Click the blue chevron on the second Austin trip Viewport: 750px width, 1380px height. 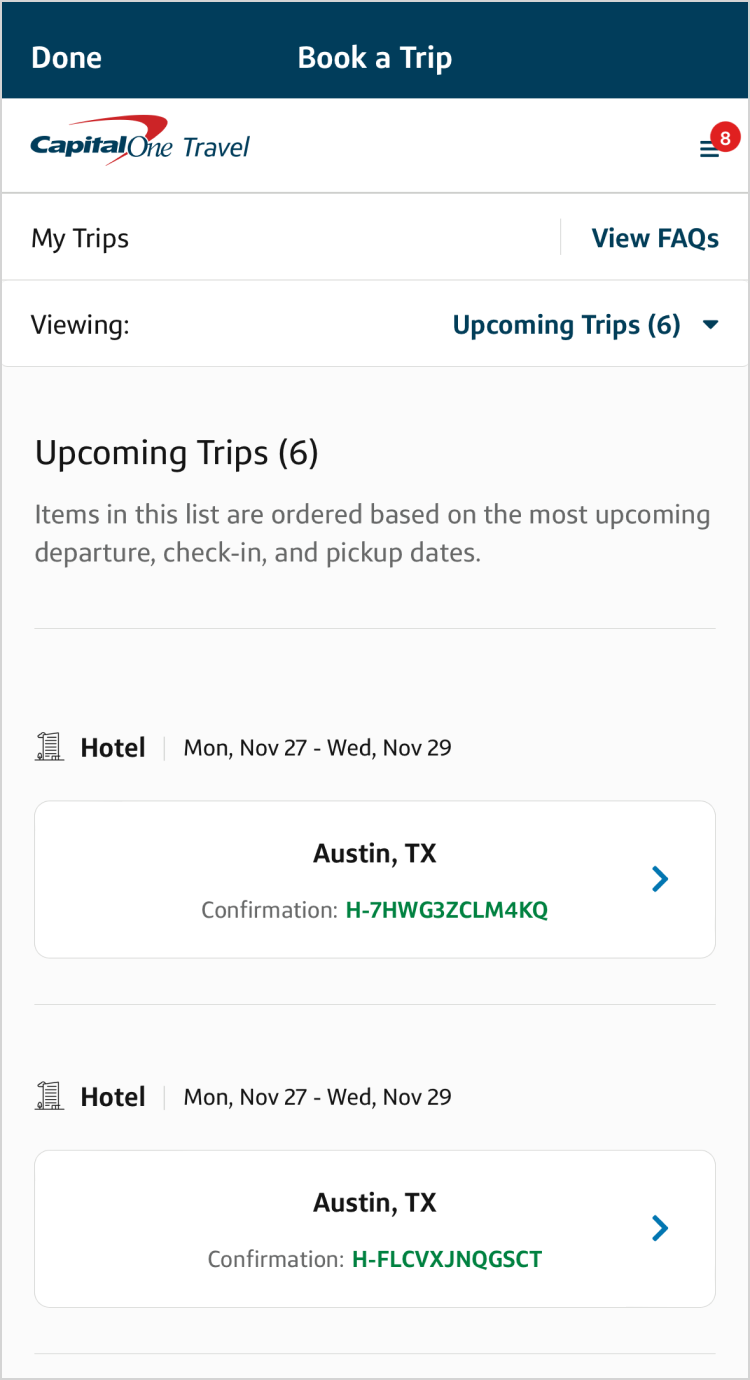(x=660, y=1228)
